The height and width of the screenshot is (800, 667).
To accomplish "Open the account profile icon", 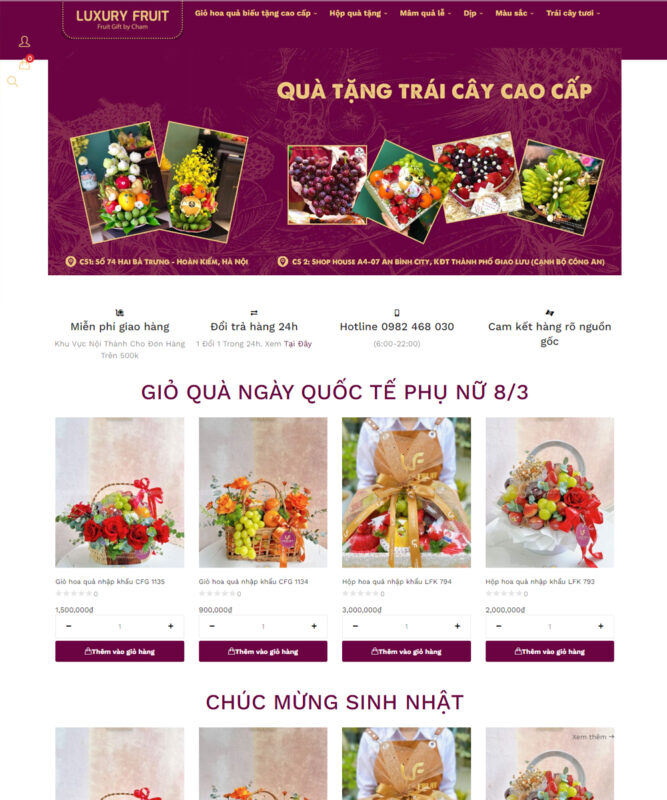I will [25, 42].
